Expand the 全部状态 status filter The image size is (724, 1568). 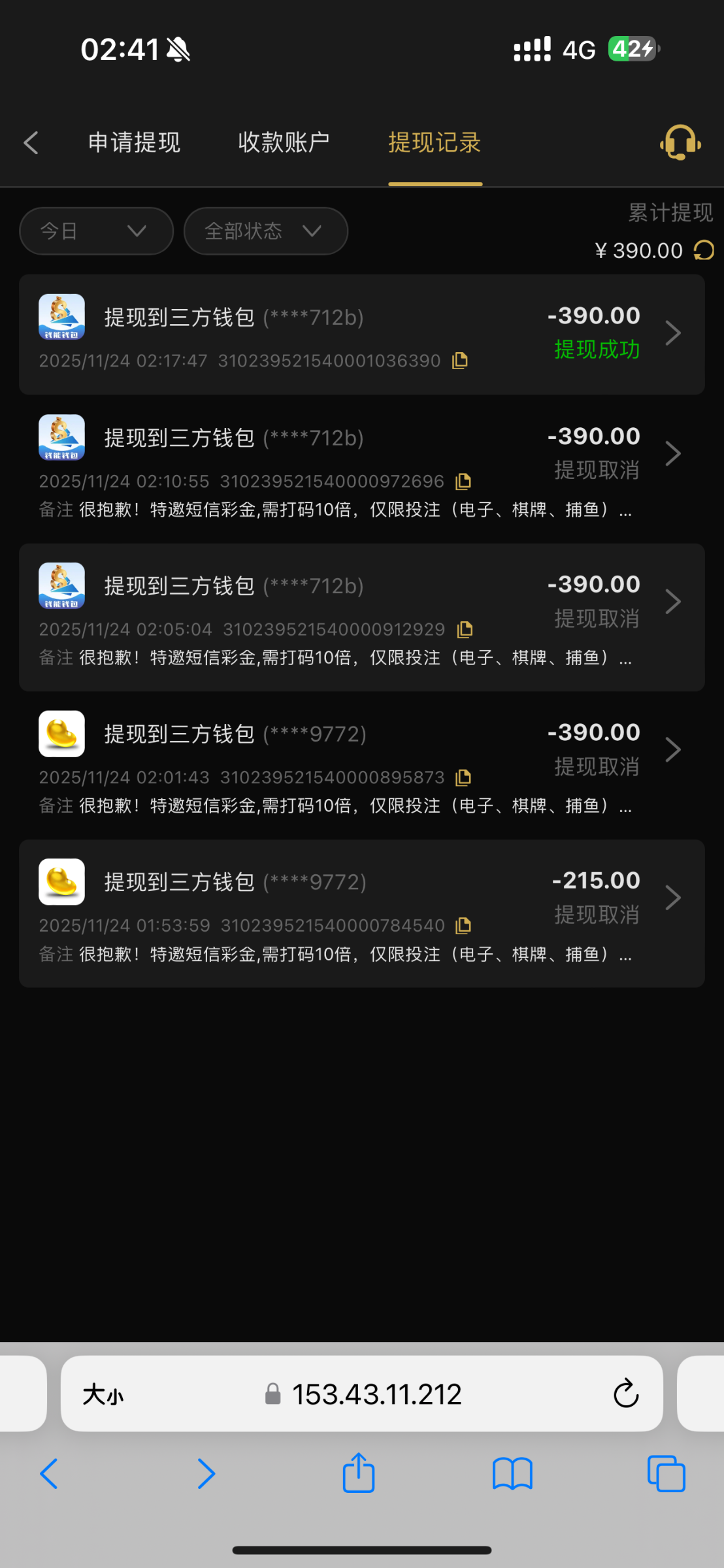tap(265, 231)
